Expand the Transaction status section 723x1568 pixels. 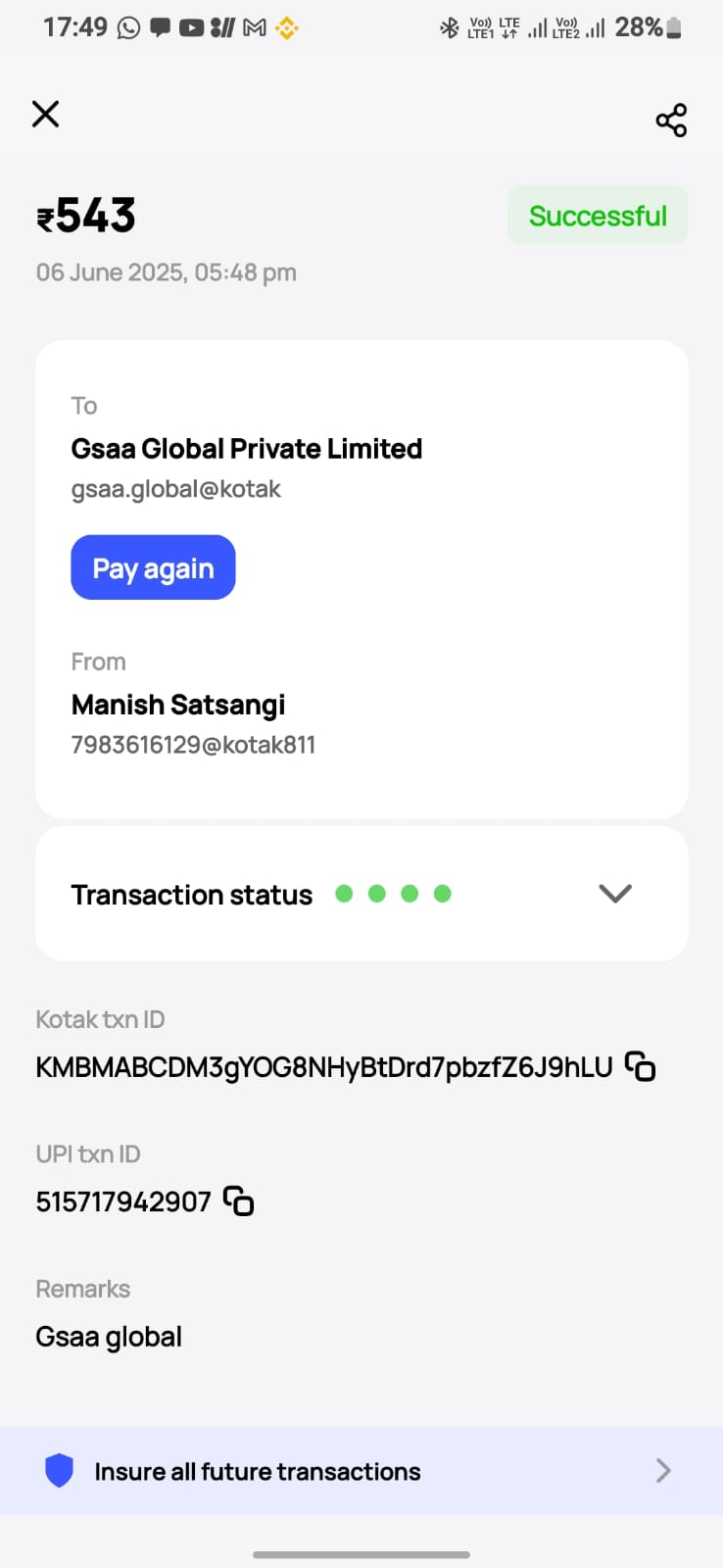tap(614, 894)
